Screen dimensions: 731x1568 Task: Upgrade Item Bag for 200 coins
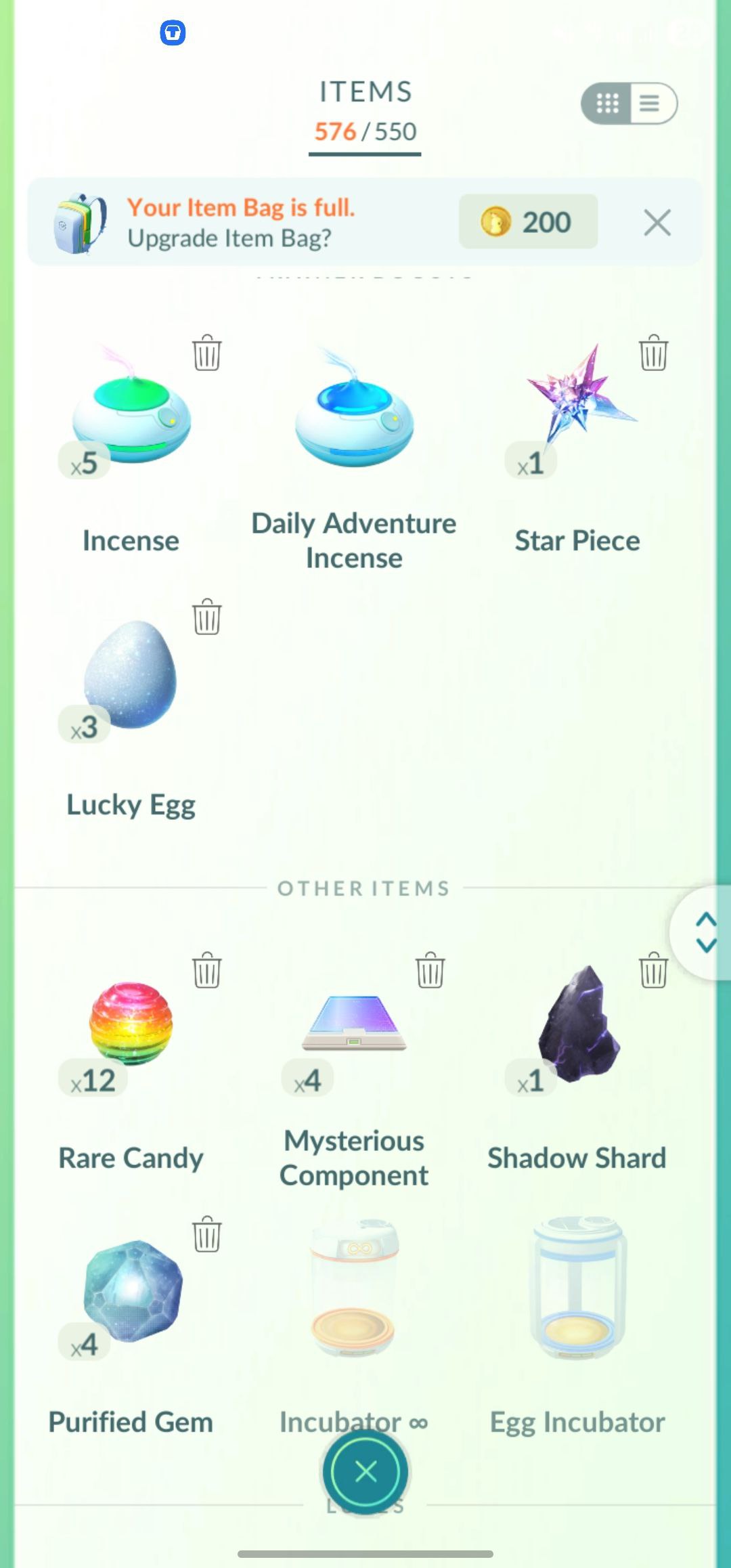point(528,222)
